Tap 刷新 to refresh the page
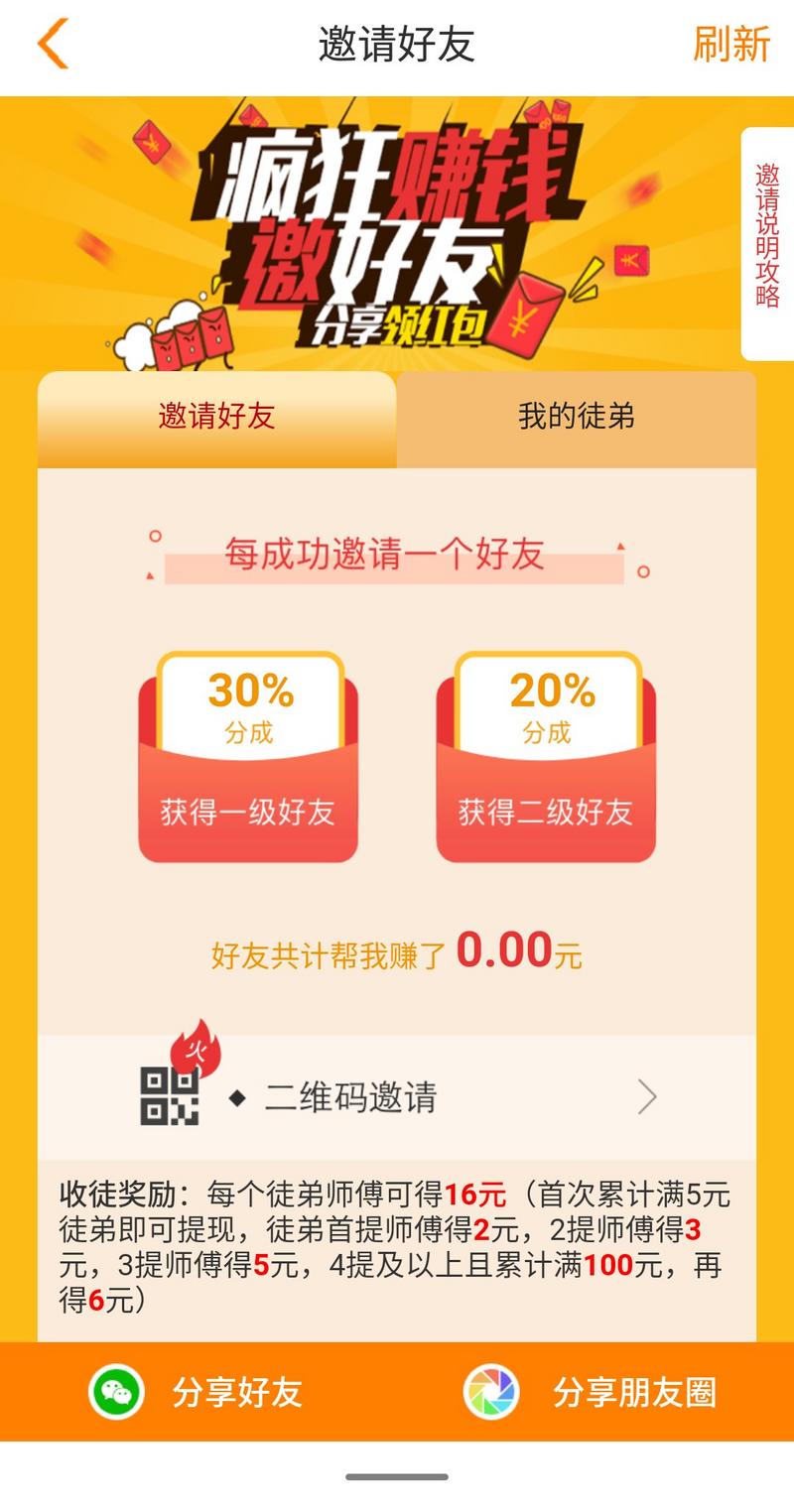 [x=731, y=45]
